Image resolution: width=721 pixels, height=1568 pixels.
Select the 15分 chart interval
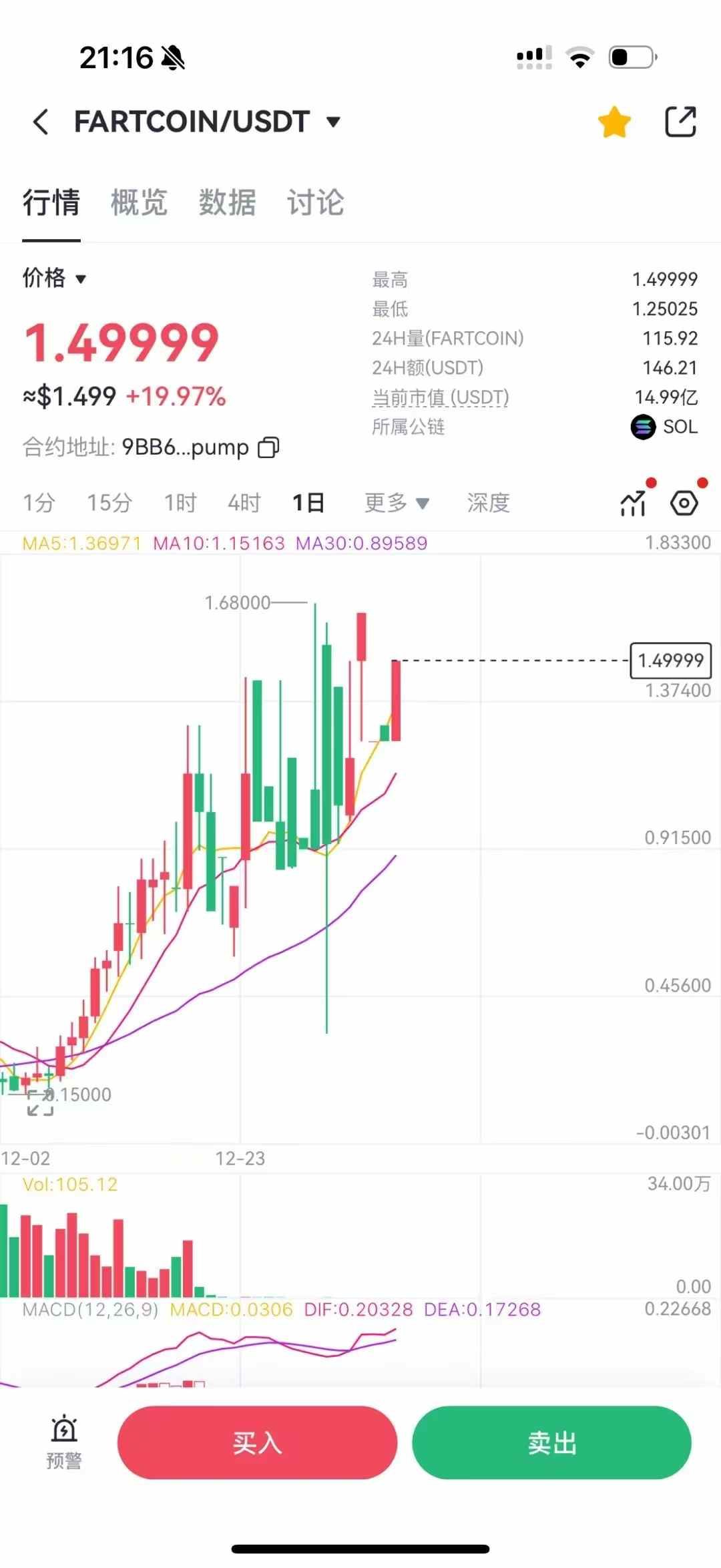click(x=109, y=502)
